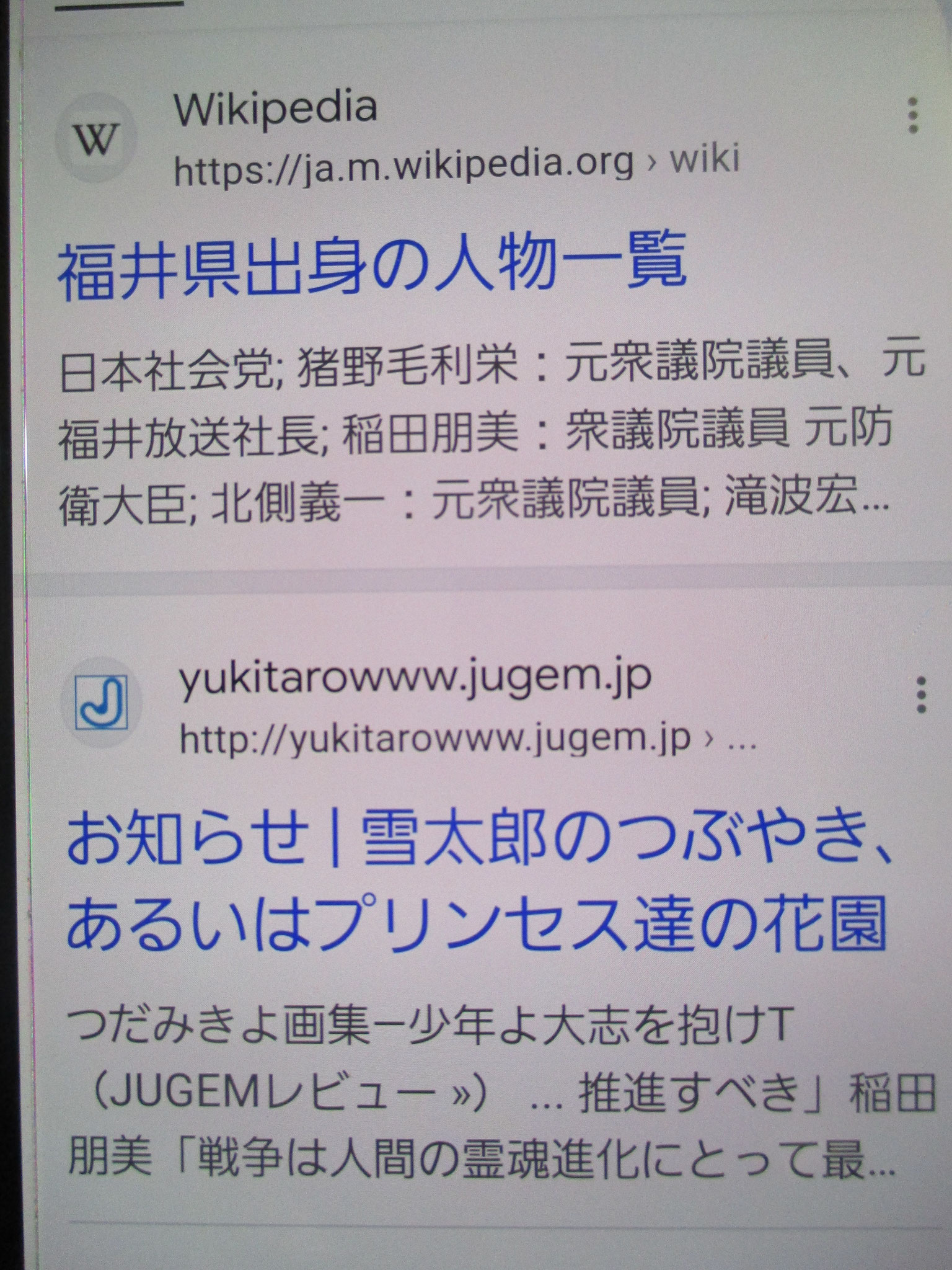Open overflow menu for the Wikipedia result
Viewport: 952px width, 1270px height.
(912, 115)
